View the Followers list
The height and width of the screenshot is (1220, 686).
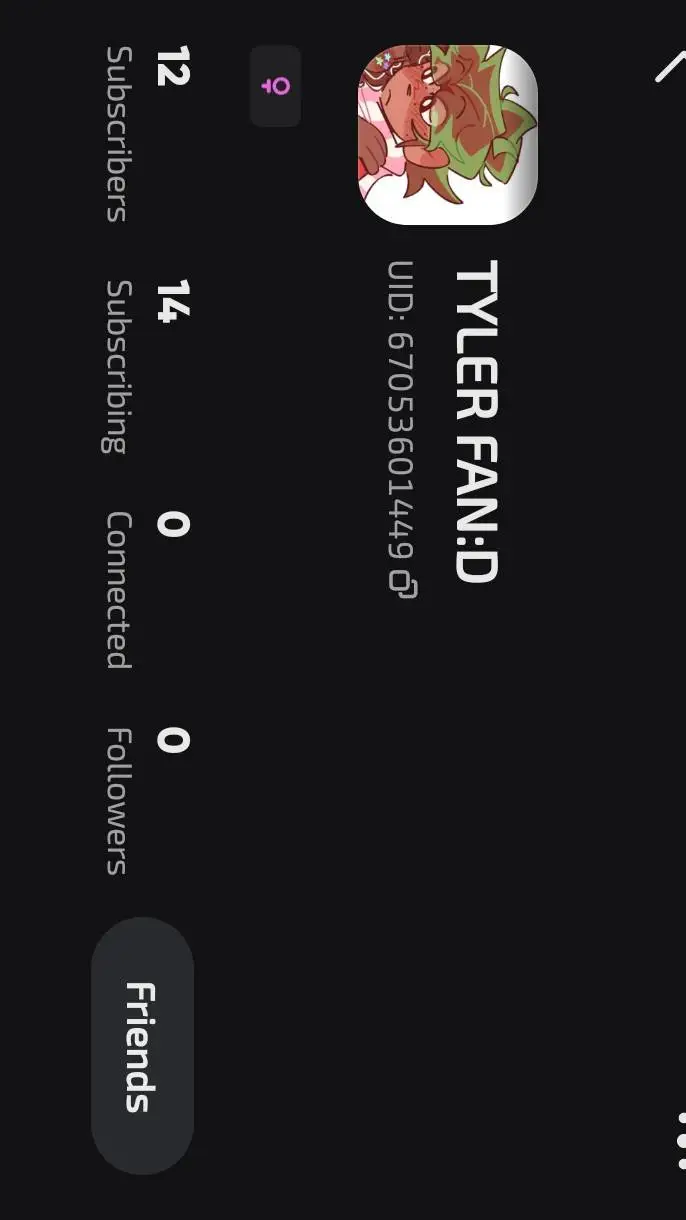pos(143,800)
